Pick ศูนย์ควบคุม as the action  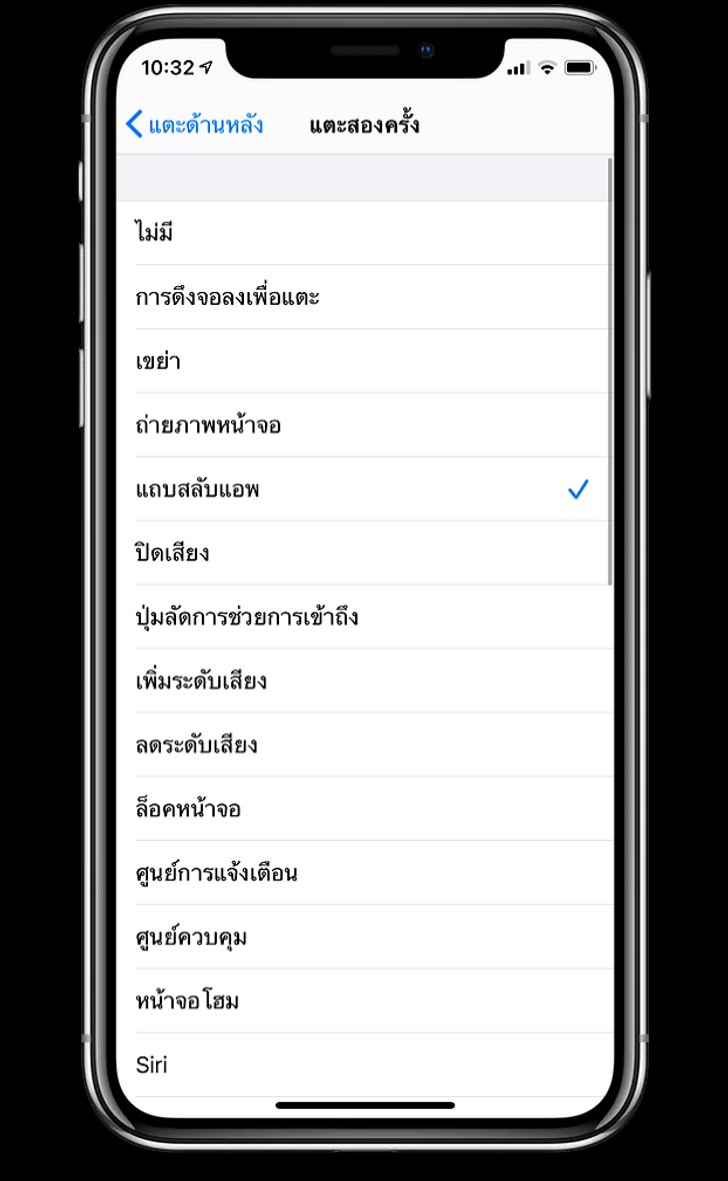364,937
